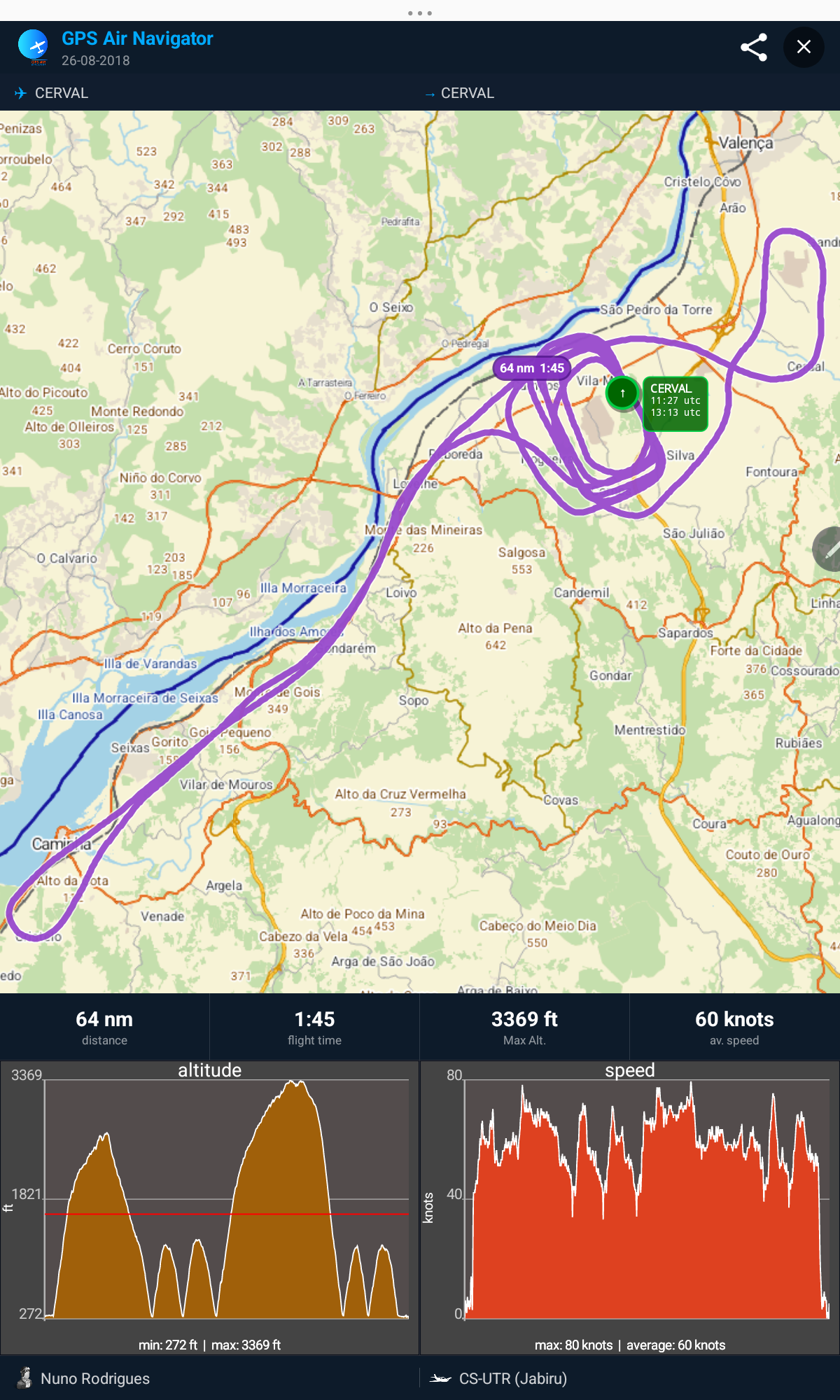Close the flight details screen
This screenshot has height=1400, width=840.
[804, 47]
